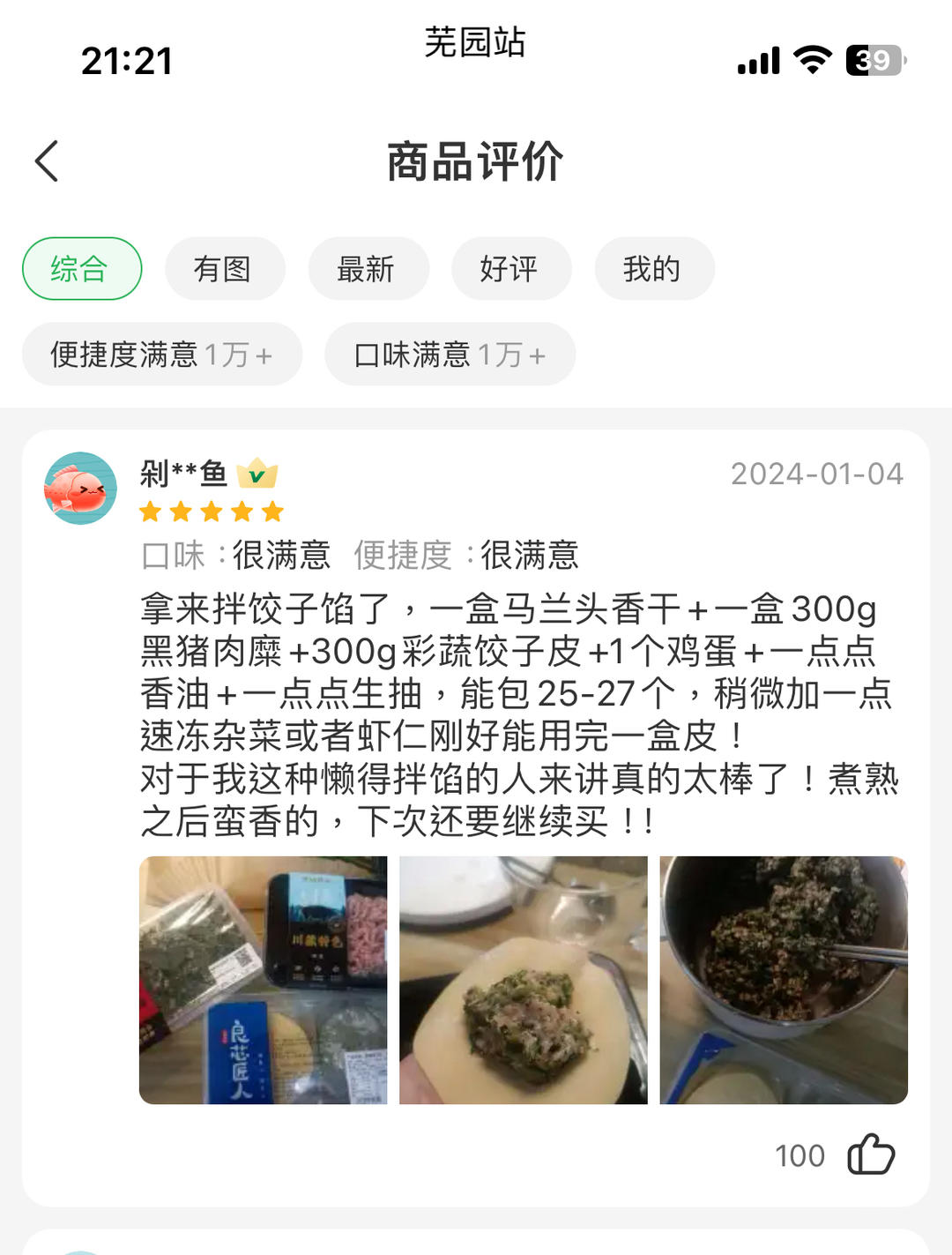
Task: Tap the 便捷度满意 tag chip
Action: click(x=162, y=355)
